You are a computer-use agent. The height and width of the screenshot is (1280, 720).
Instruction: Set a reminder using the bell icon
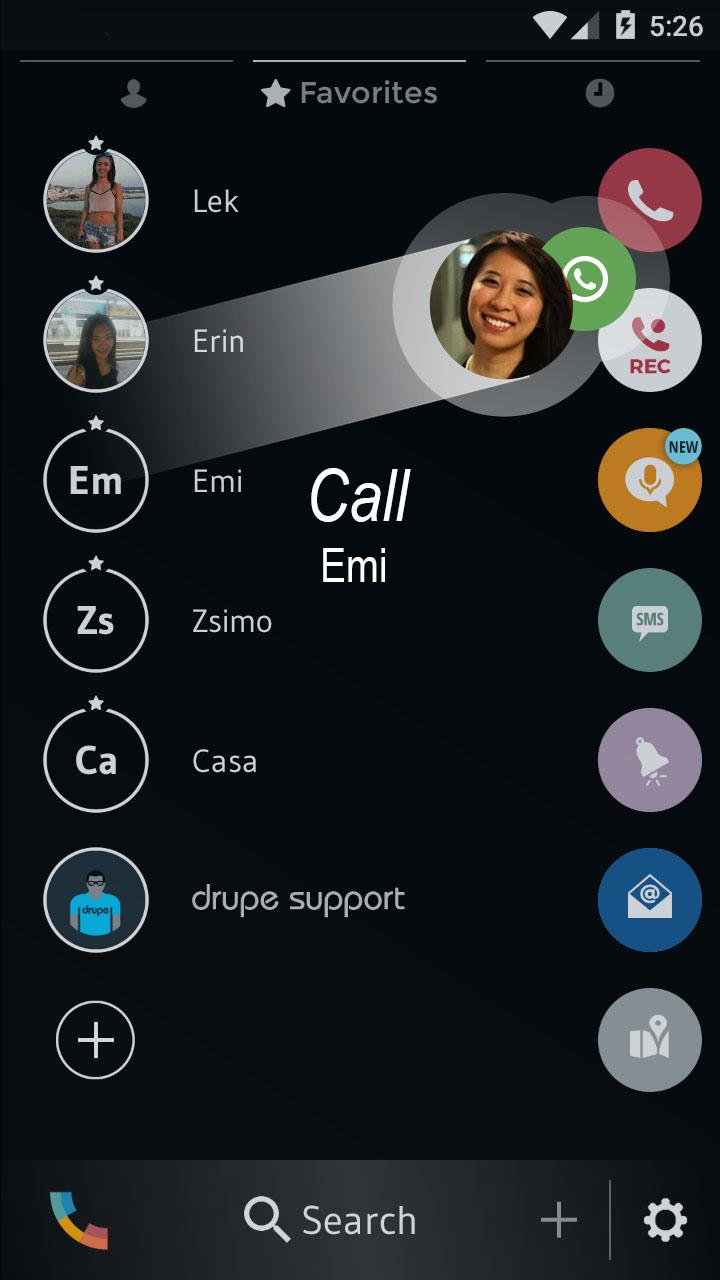pos(650,760)
